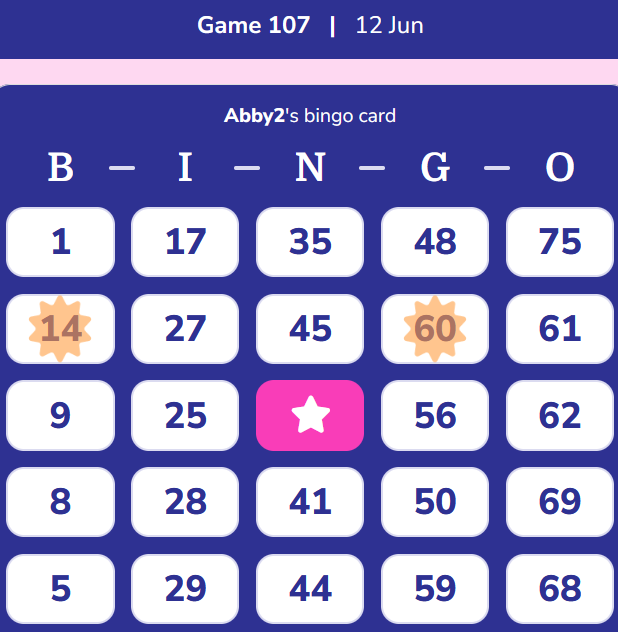Mark number 61 on the card
The image size is (618, 632).
point(560,329)
